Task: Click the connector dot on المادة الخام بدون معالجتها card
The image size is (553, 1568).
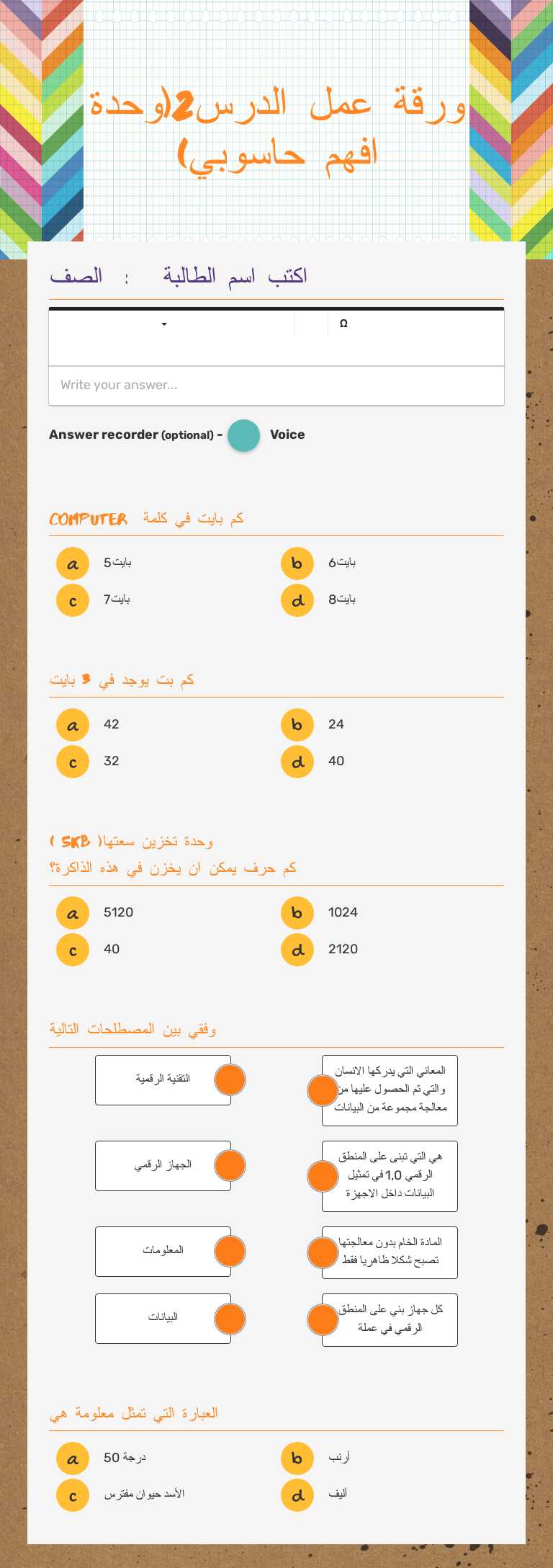Action: [x=322, y=1252]
